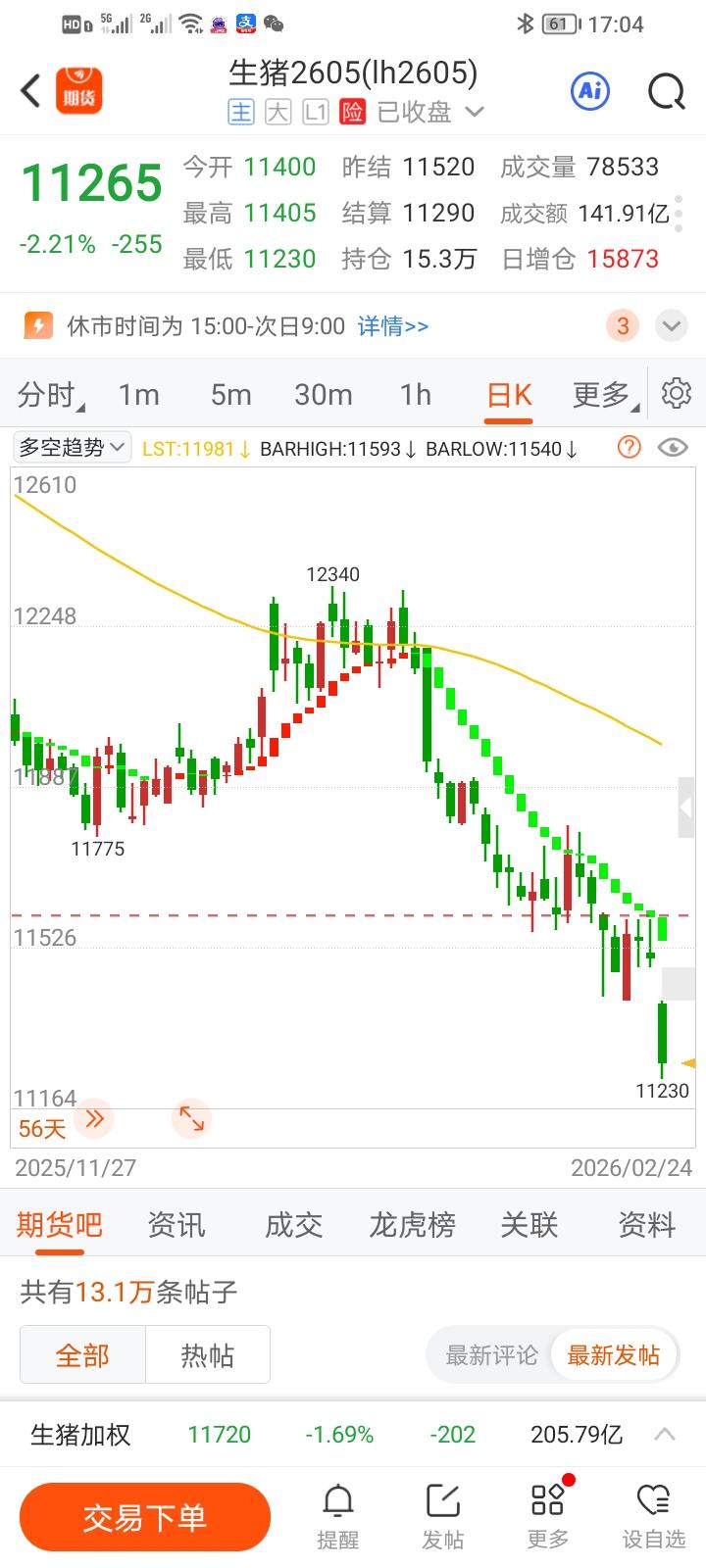Screen dimensions: 706x1568
Task: Tap the lightning bolt market notice icon
Action: pos(38,324)
